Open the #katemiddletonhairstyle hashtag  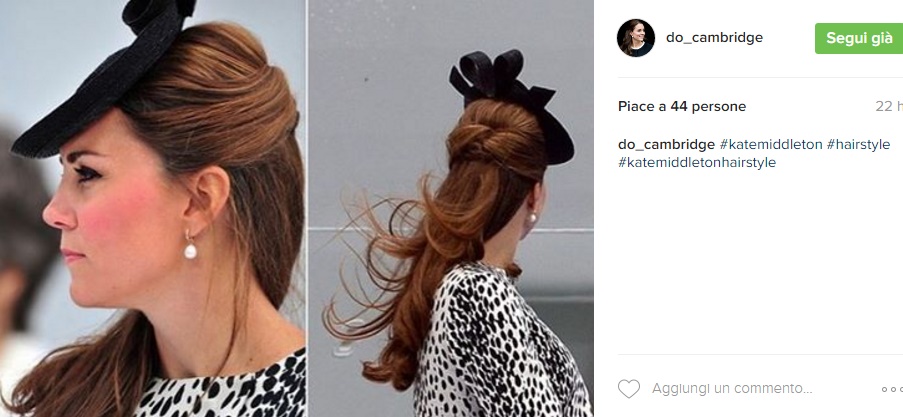click(696, 162)
